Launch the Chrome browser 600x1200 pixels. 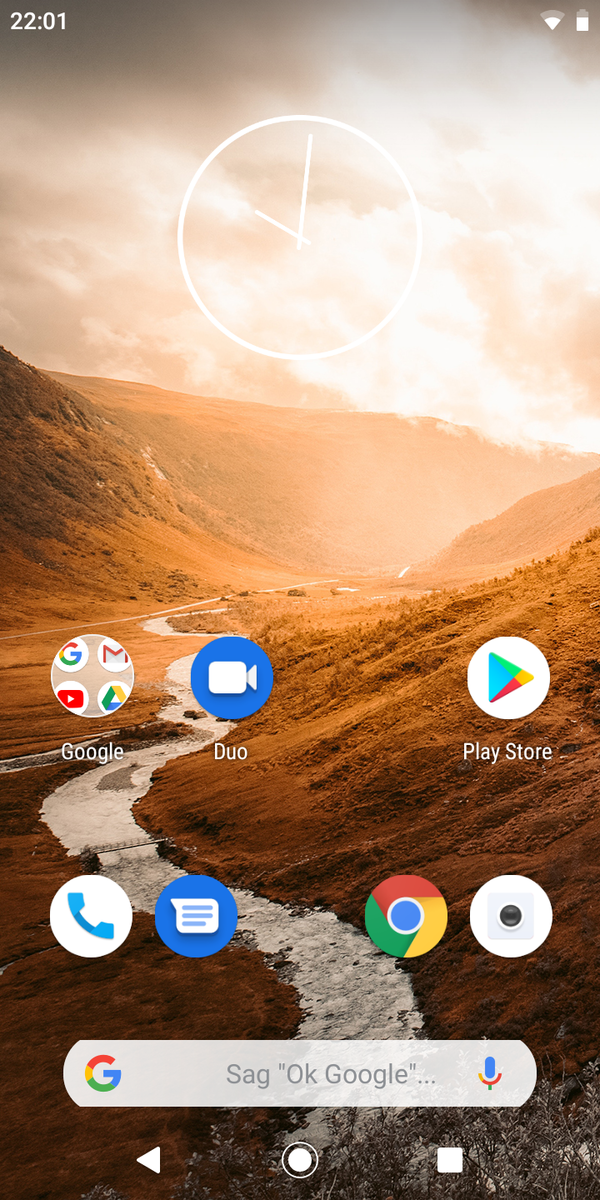(405, 916)
